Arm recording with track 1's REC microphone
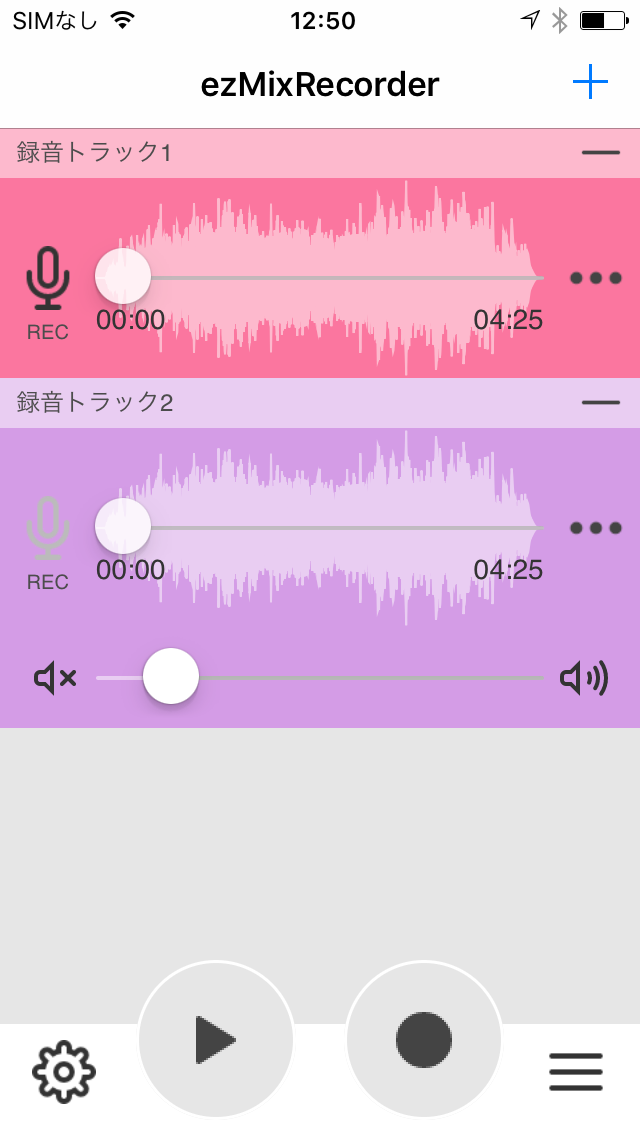640x1136 pixels. [48, 293]
